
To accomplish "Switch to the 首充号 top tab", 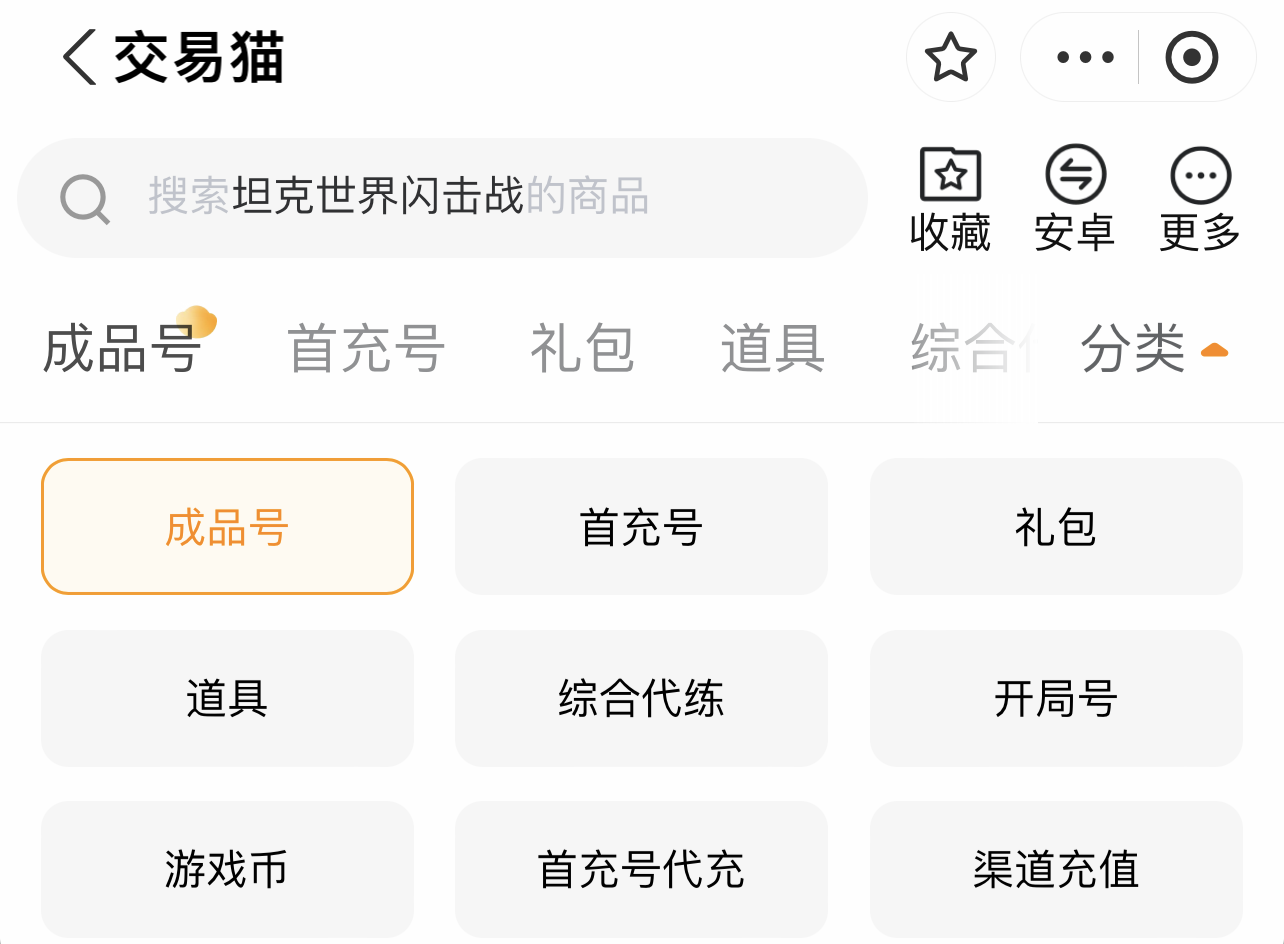I will tap(366, 348).
